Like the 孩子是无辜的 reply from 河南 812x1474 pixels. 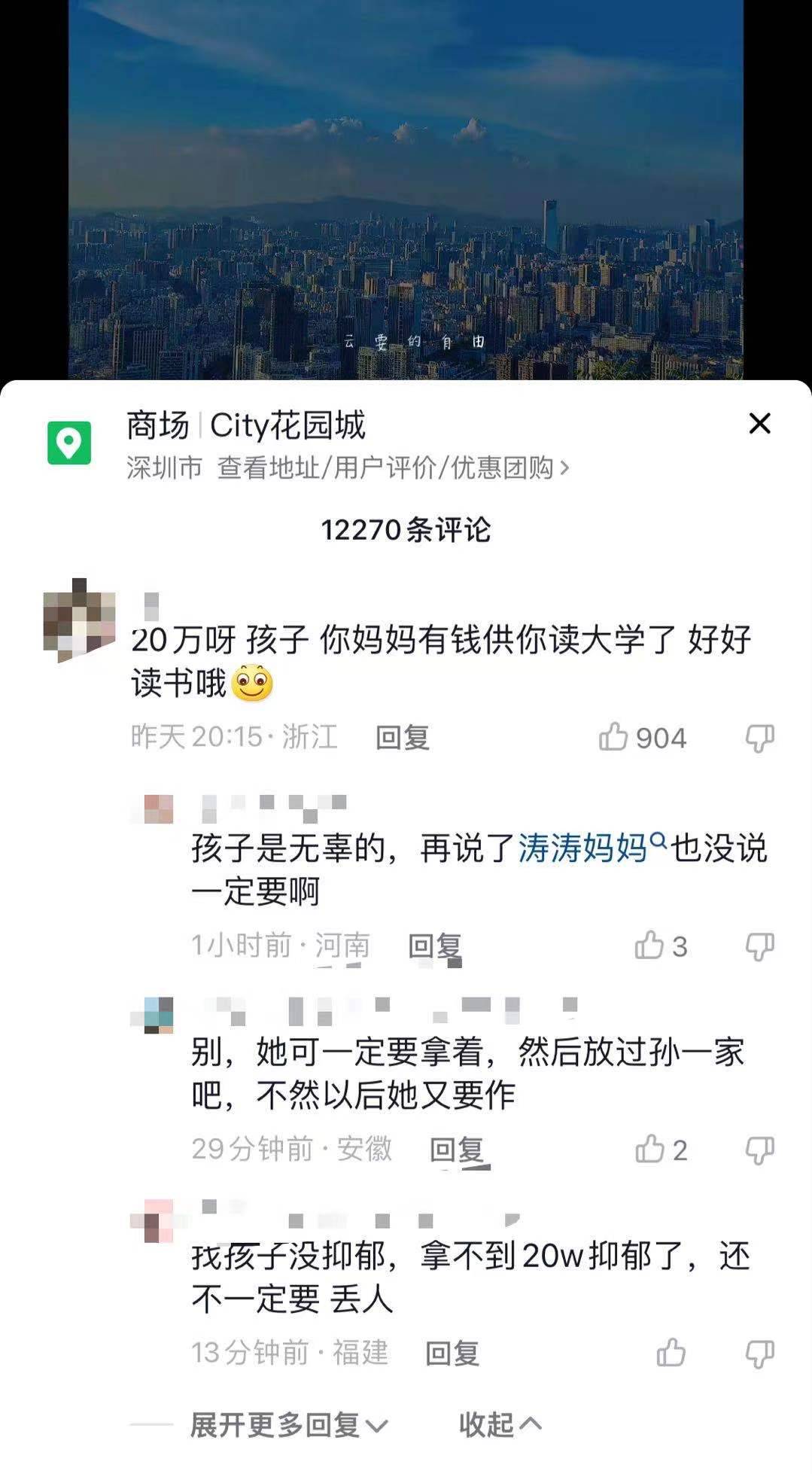pyautogui.click(x=649, y=946)
